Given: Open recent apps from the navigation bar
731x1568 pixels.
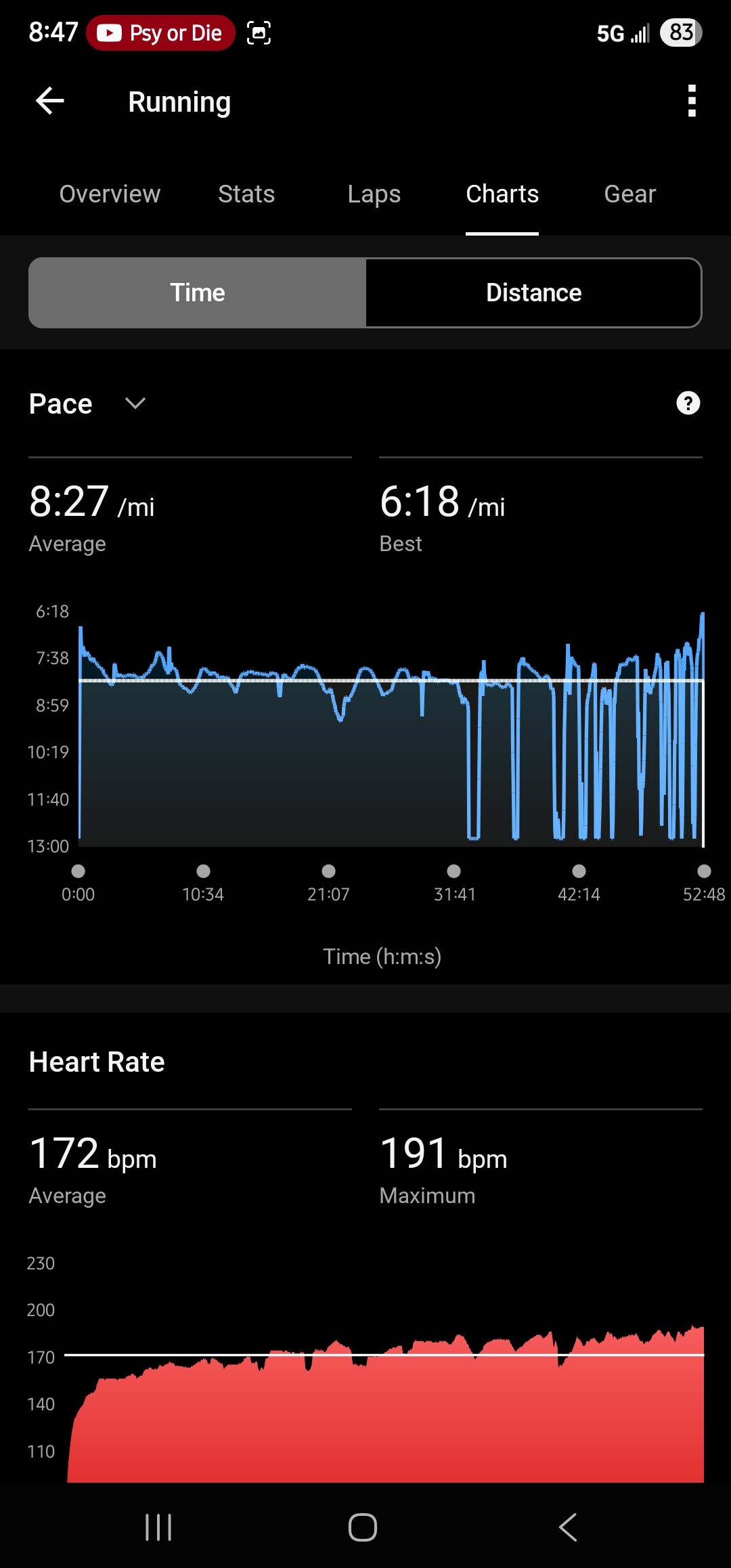Looking at the screenshot, I should pyautogui.click(x=158, y=1527).
